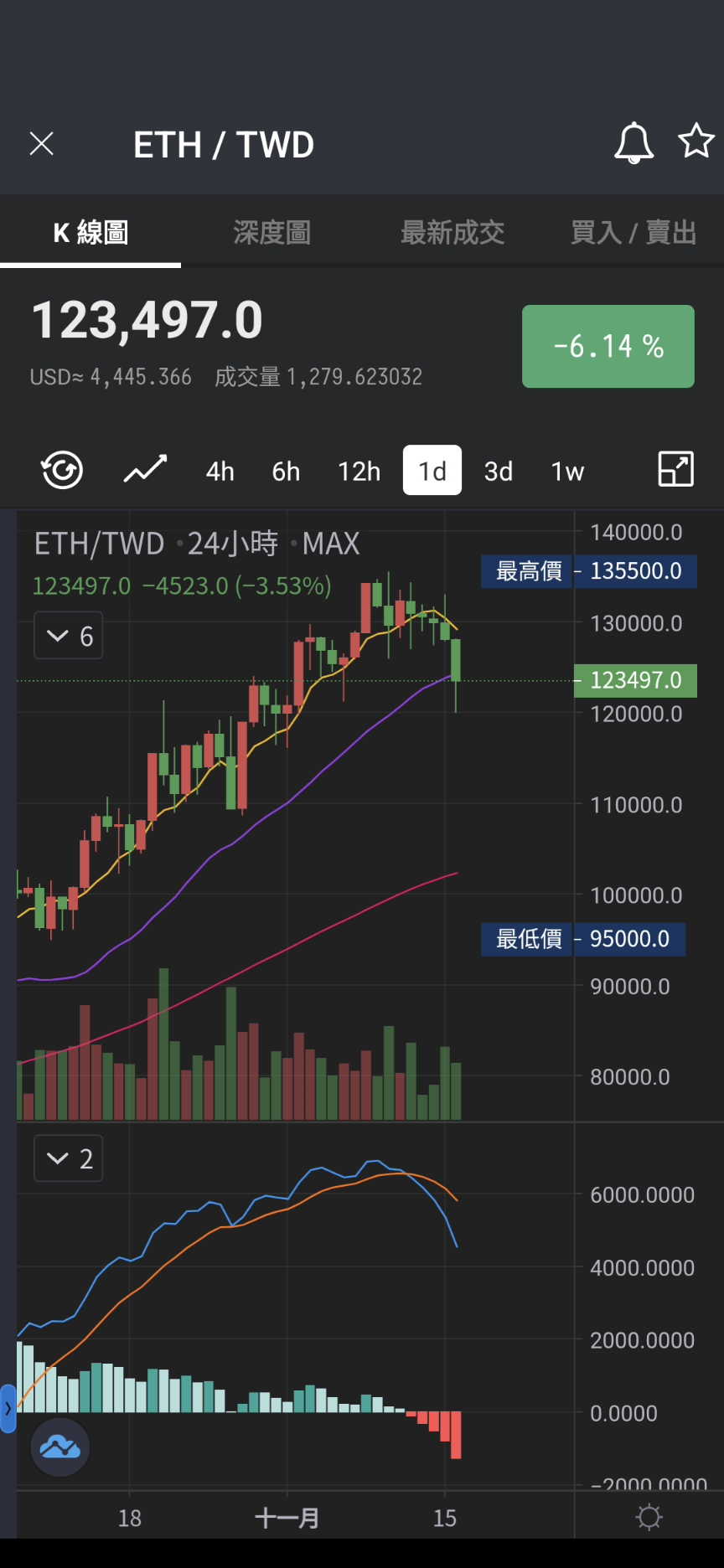Switch to the 深度圖 tab

[x=271, y=232]
